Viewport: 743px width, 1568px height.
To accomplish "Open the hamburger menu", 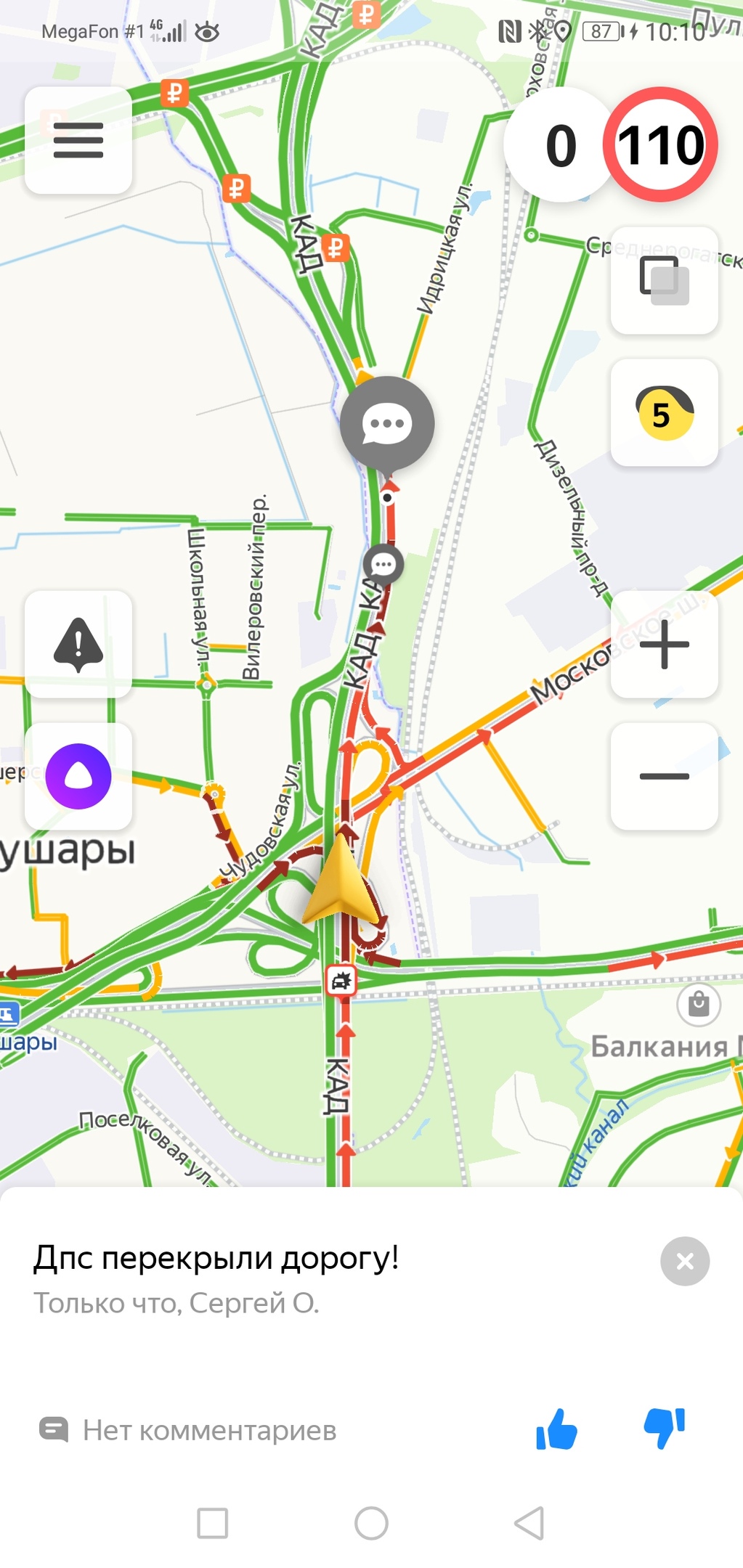I will coord(78,140).
